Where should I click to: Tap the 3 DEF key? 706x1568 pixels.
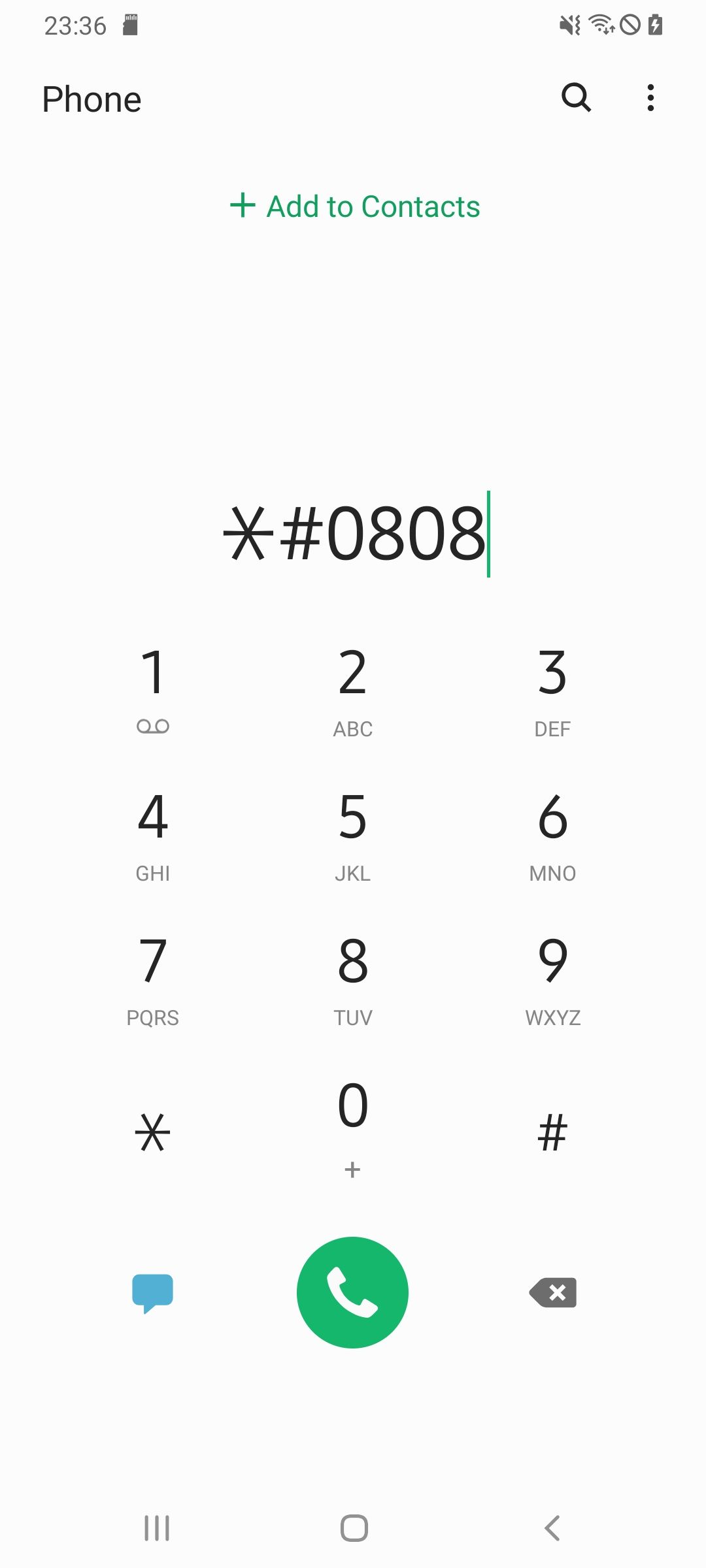[x=552, y=689]
